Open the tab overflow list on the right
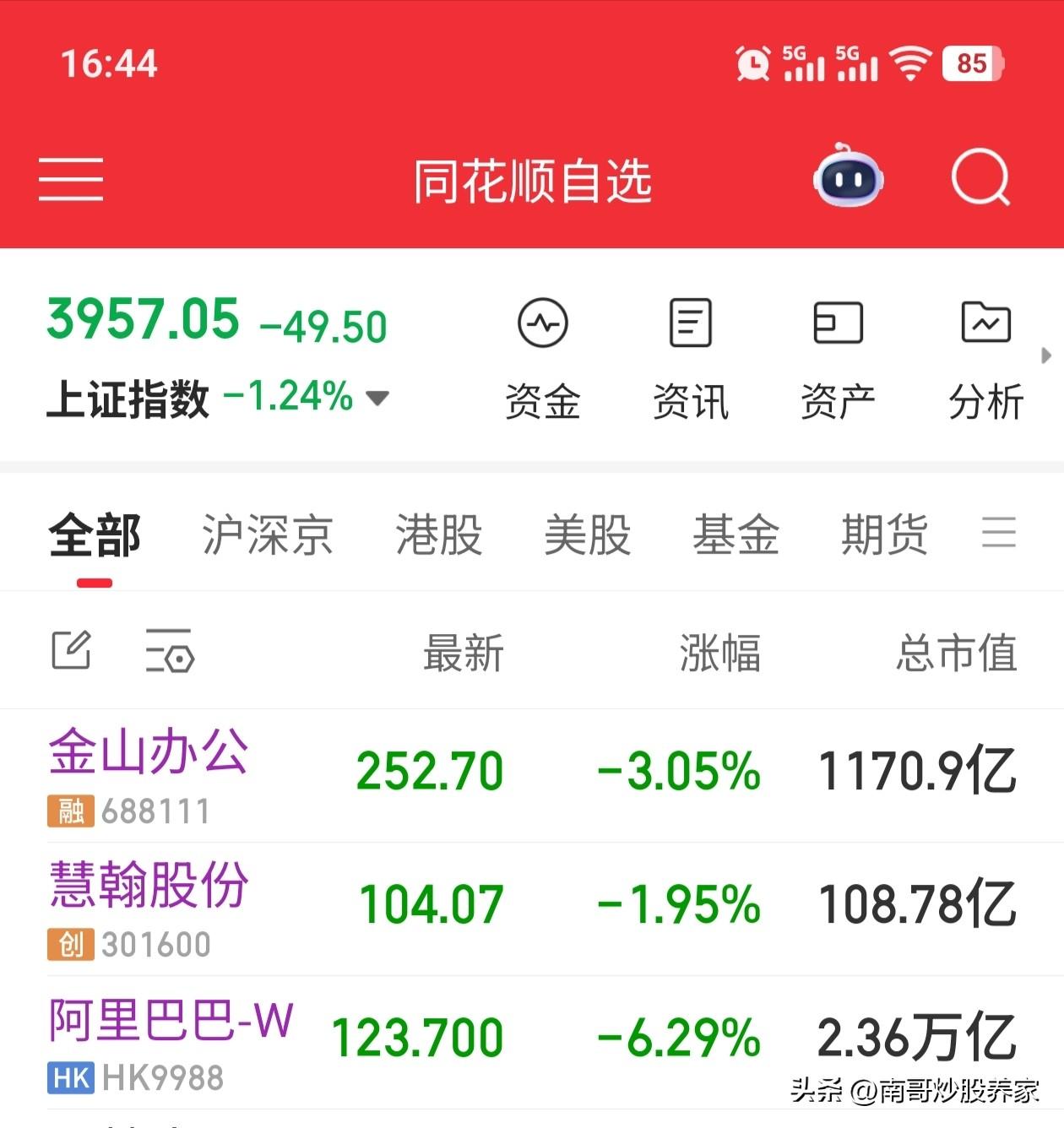 tap(999, 534)
